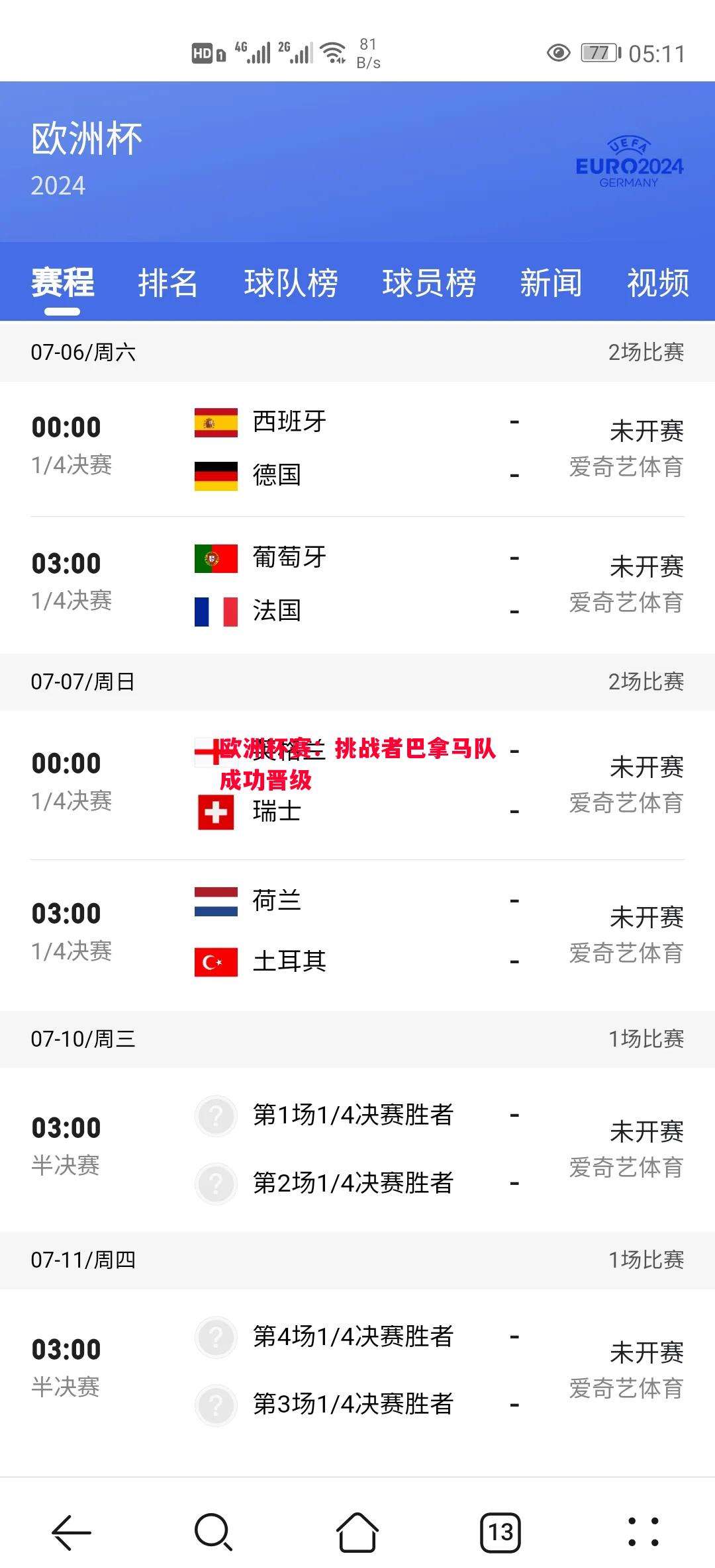Switch to the 排名 tab
This screenshot has height=1568, width=715.
(x=168, y=283)
